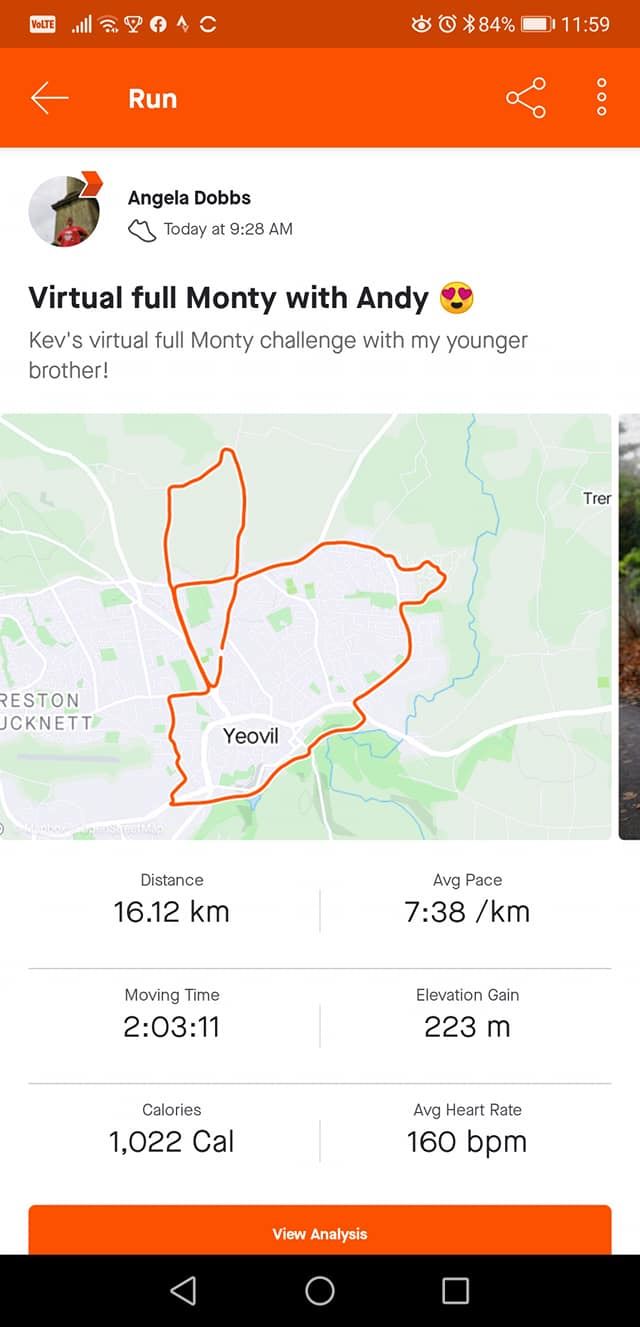Go back using the app bar arrow

click(x=49, y=98)
